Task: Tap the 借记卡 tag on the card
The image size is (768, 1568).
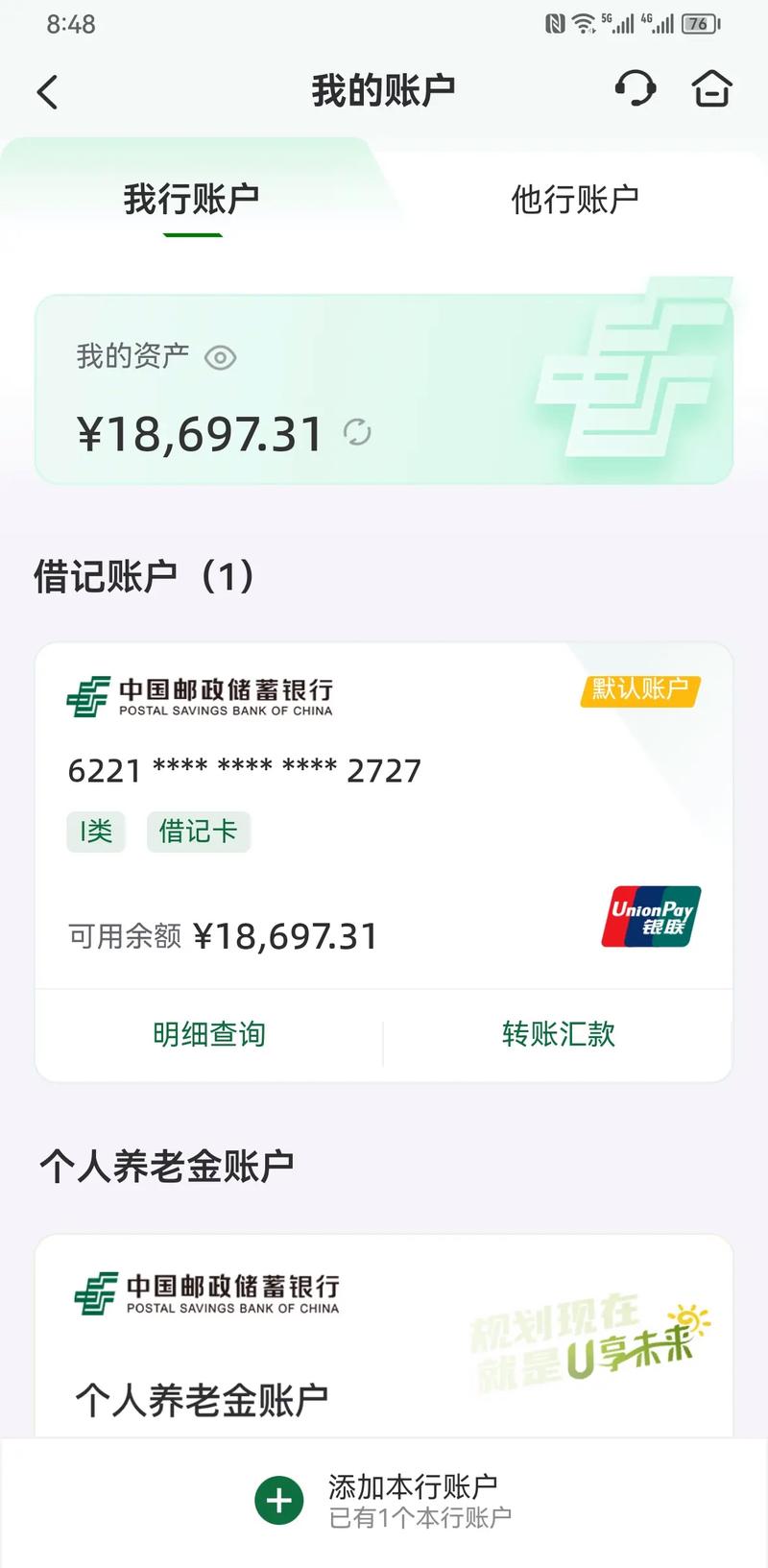Action: 198,832
